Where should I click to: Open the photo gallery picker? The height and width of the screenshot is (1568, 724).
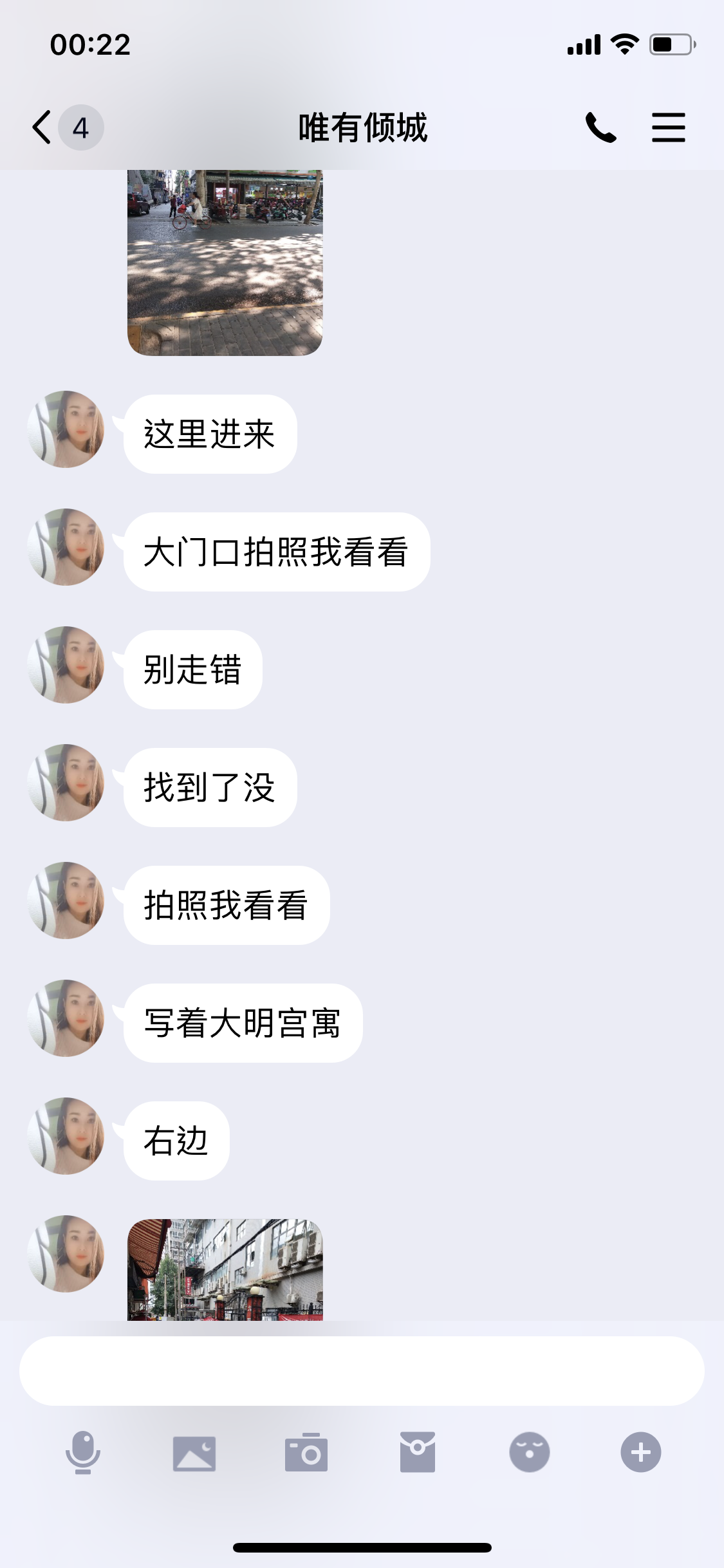click(x=194, y=1453)
